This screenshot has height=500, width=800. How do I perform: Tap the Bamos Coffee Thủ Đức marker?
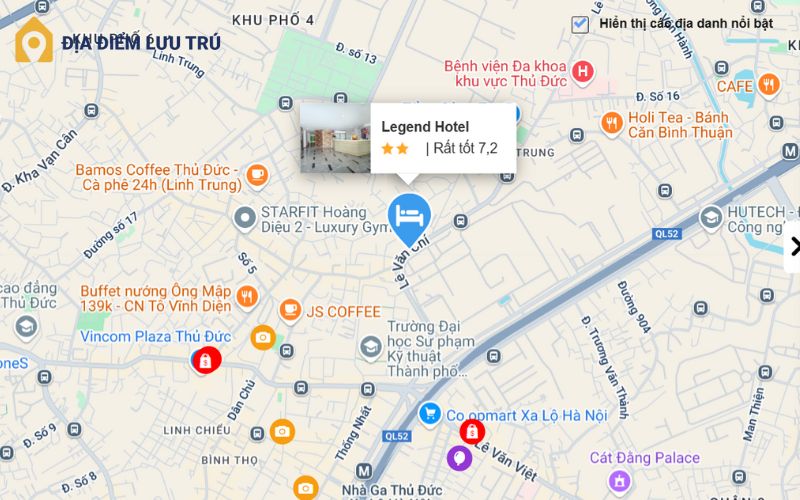[257, 175]
